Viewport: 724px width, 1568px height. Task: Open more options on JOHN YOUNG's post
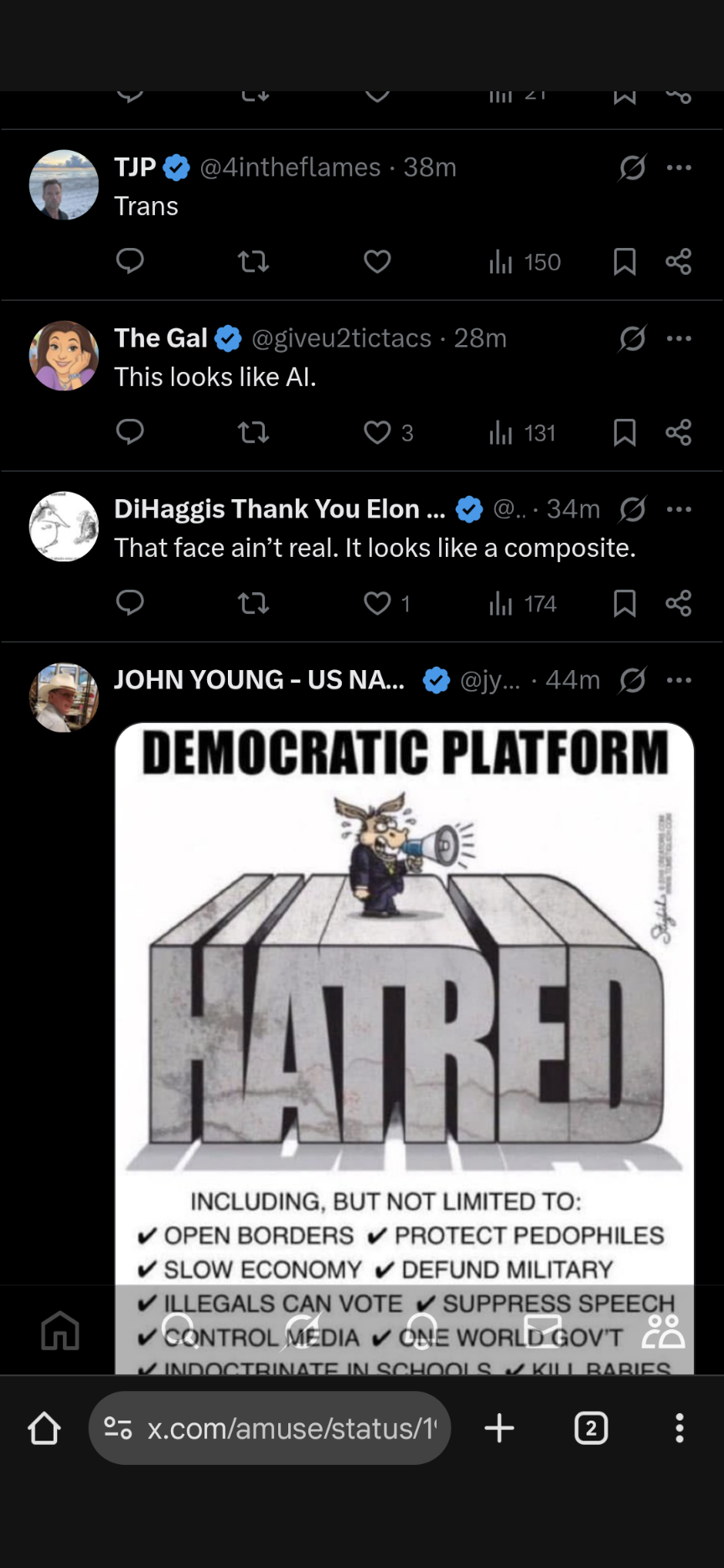pos(679,680)
